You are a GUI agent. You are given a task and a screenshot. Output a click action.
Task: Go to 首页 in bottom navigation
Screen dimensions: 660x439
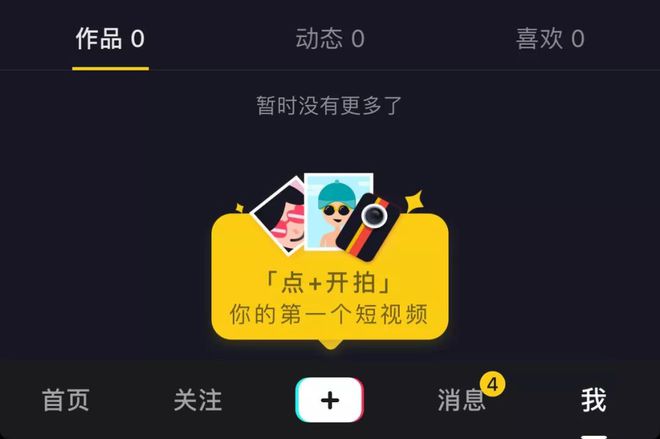tap(66, 401)
